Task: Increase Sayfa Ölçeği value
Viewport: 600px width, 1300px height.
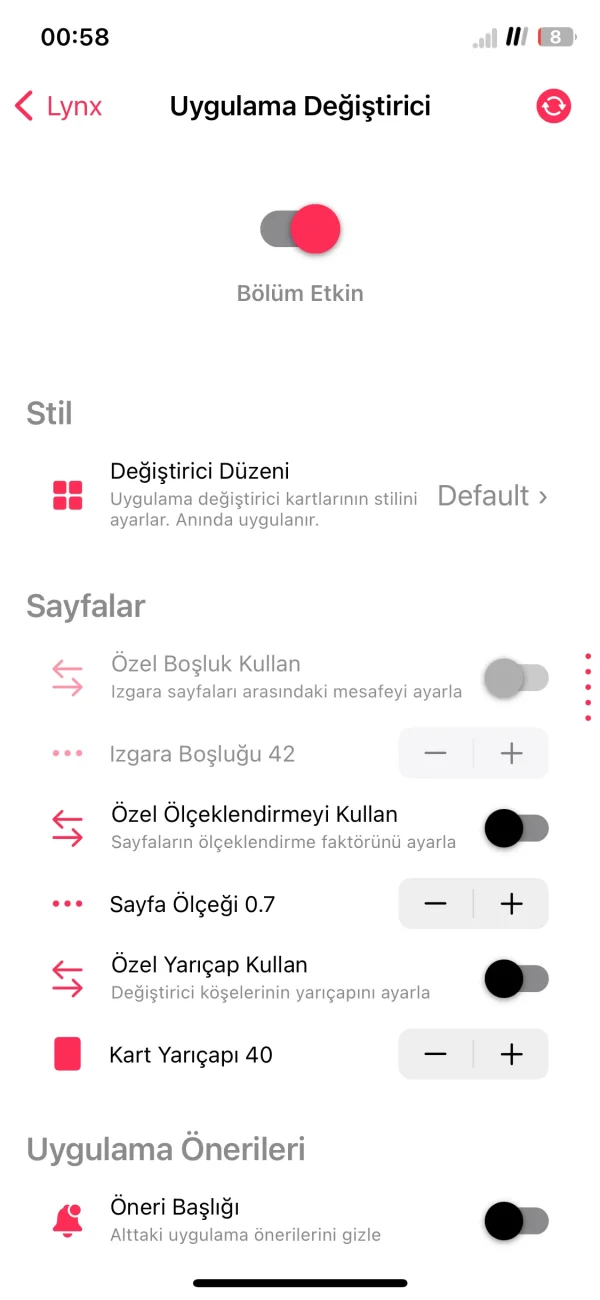Action: click(x=511, y=904)
